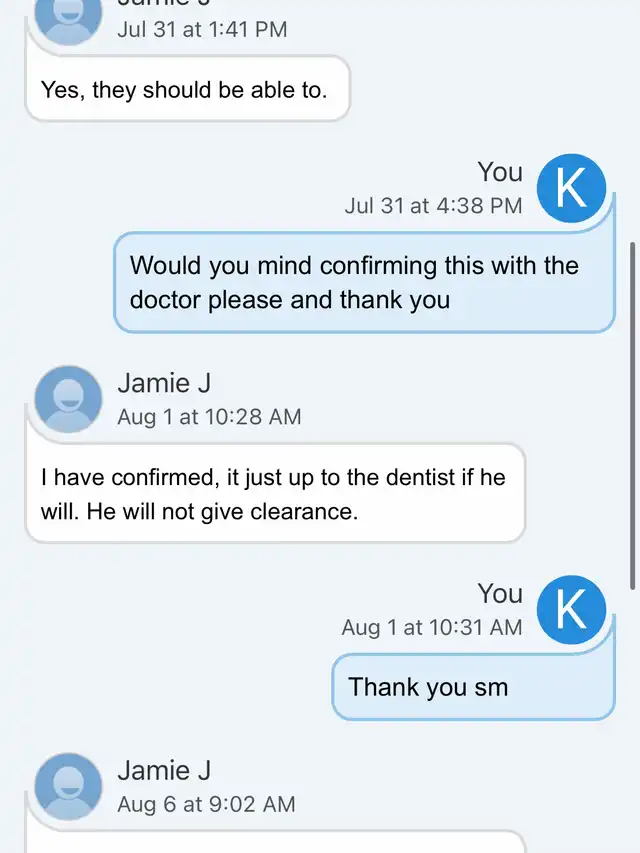Open Jamie J's avatar on Aug 1 message
Viewport: 640px width, 853px height.
coord(68,399)
